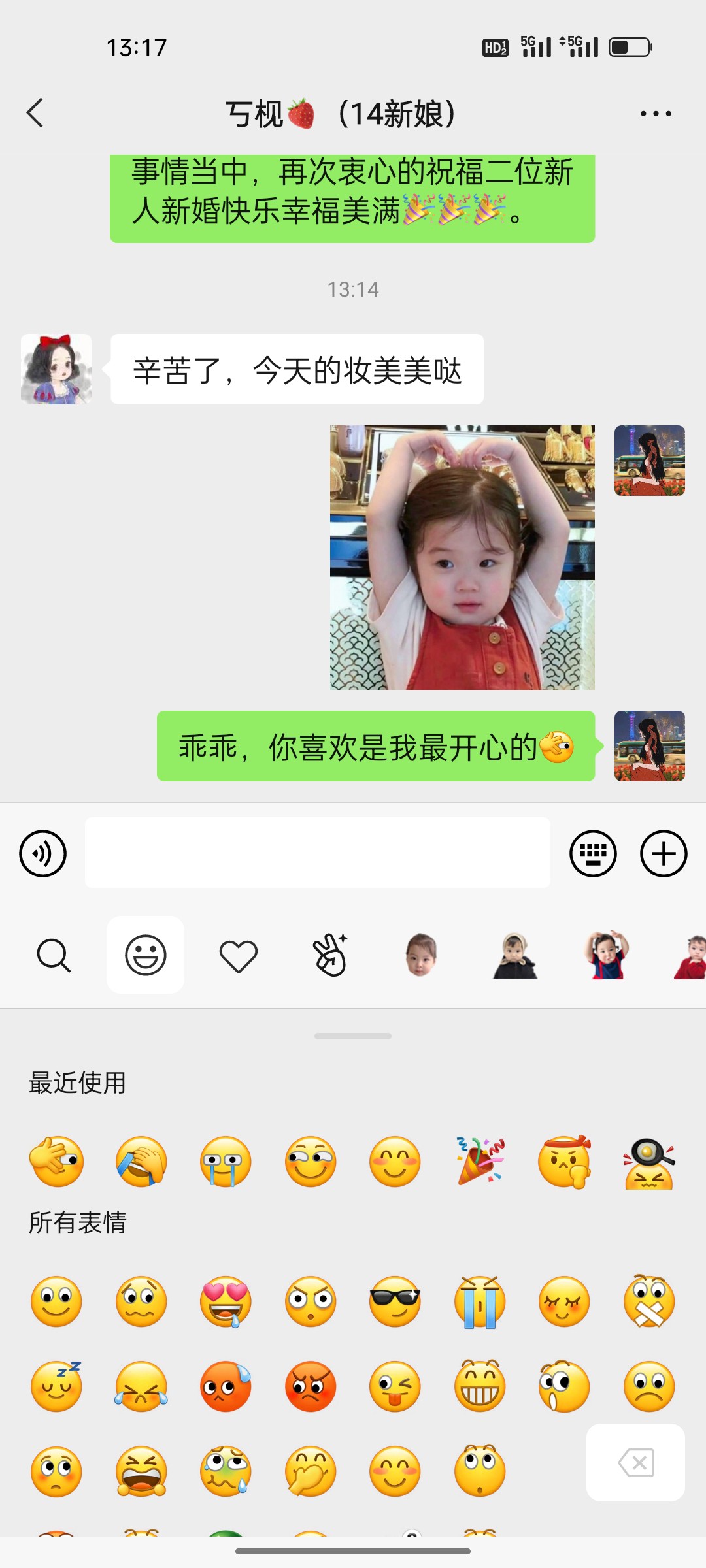Select the default emoji smiley tab

pyautogui.click(x=146, y=955)
